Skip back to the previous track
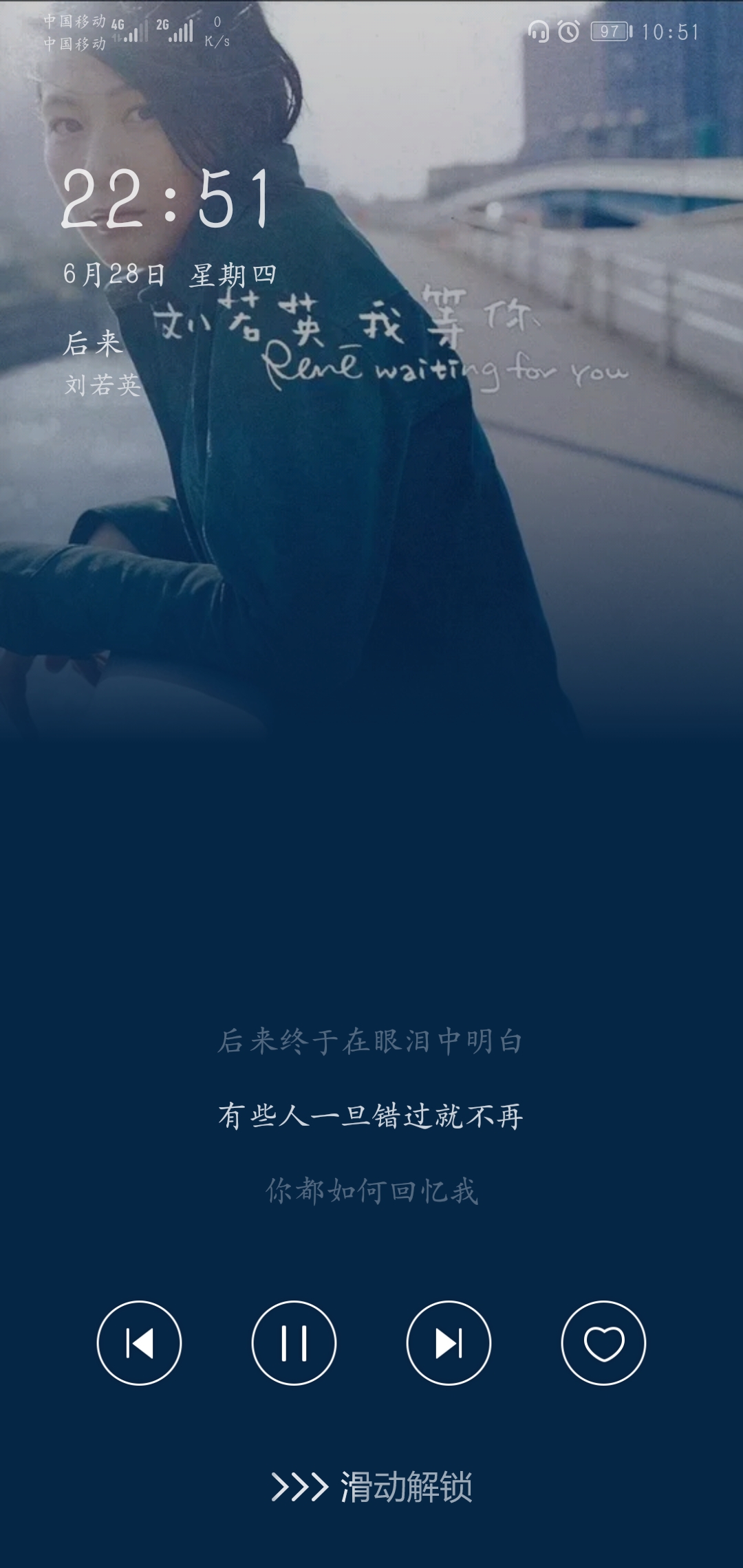This screenshot has height=1568, width=743. [x=139, y=1342]
